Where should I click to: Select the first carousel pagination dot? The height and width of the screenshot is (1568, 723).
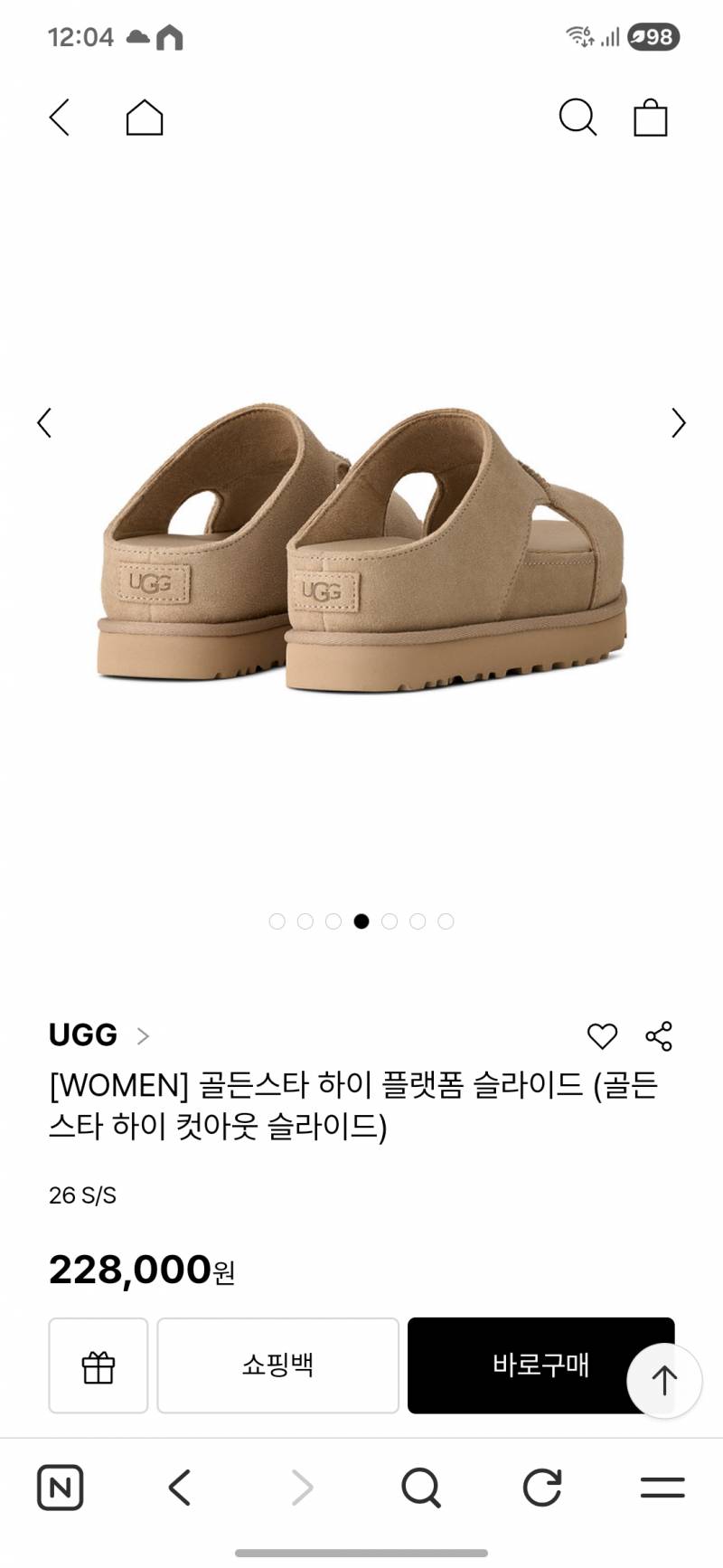click(277, 921)
